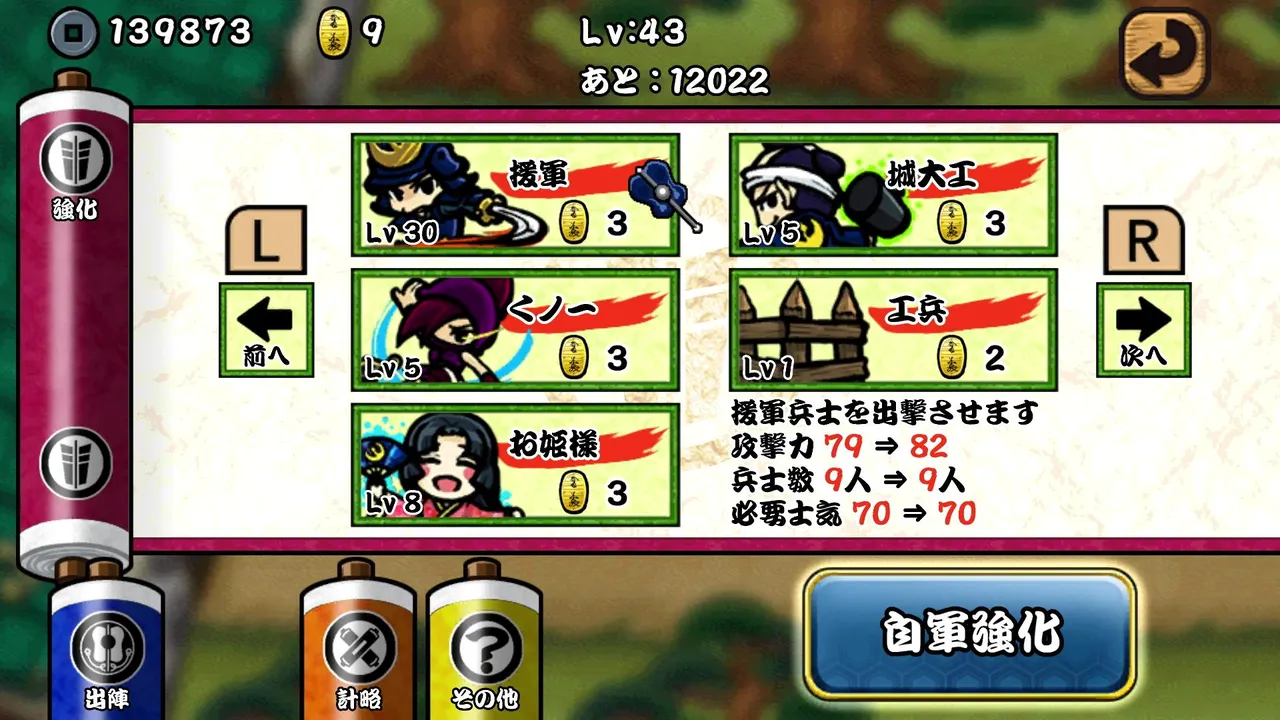Tap the back arrow icon
Viewport: 1280px width, 720px height.
point(1164,54)
